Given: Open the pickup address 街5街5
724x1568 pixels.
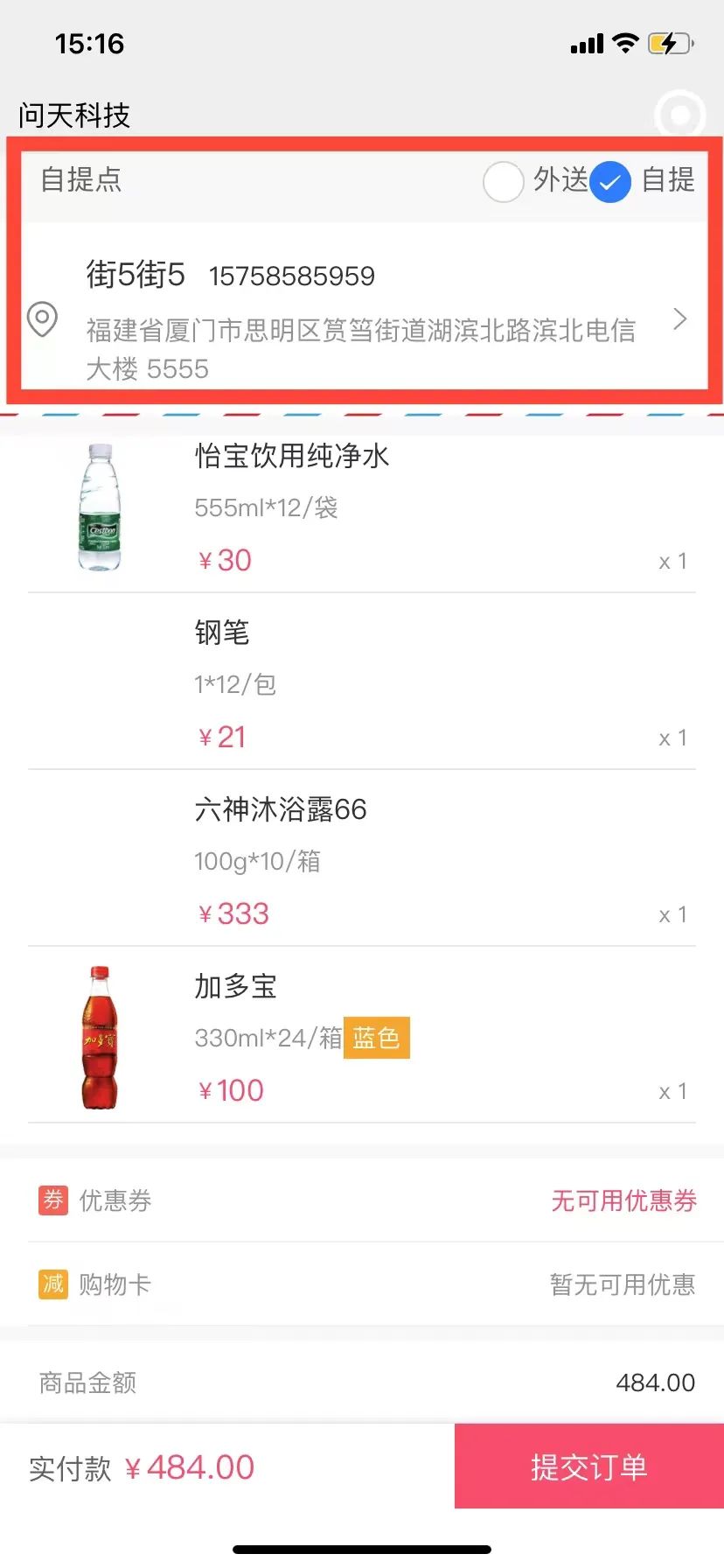Looking at the screenshot, I should [x=362, y=319].
